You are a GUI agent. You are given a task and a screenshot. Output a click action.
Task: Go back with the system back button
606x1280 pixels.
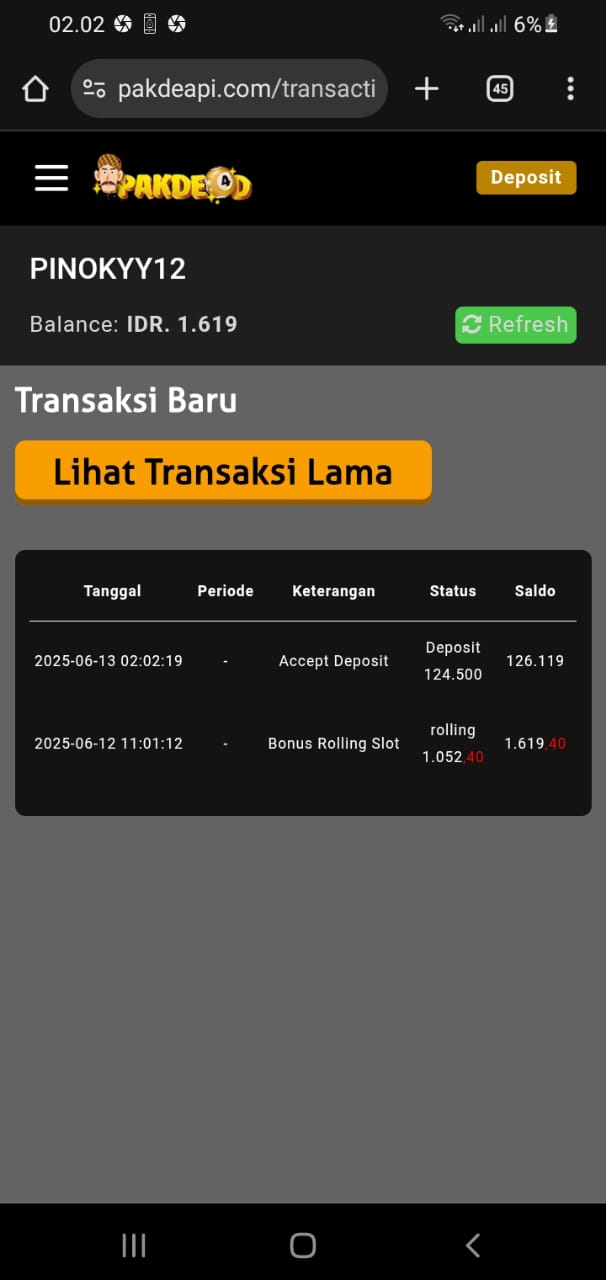coord(473,1245)
